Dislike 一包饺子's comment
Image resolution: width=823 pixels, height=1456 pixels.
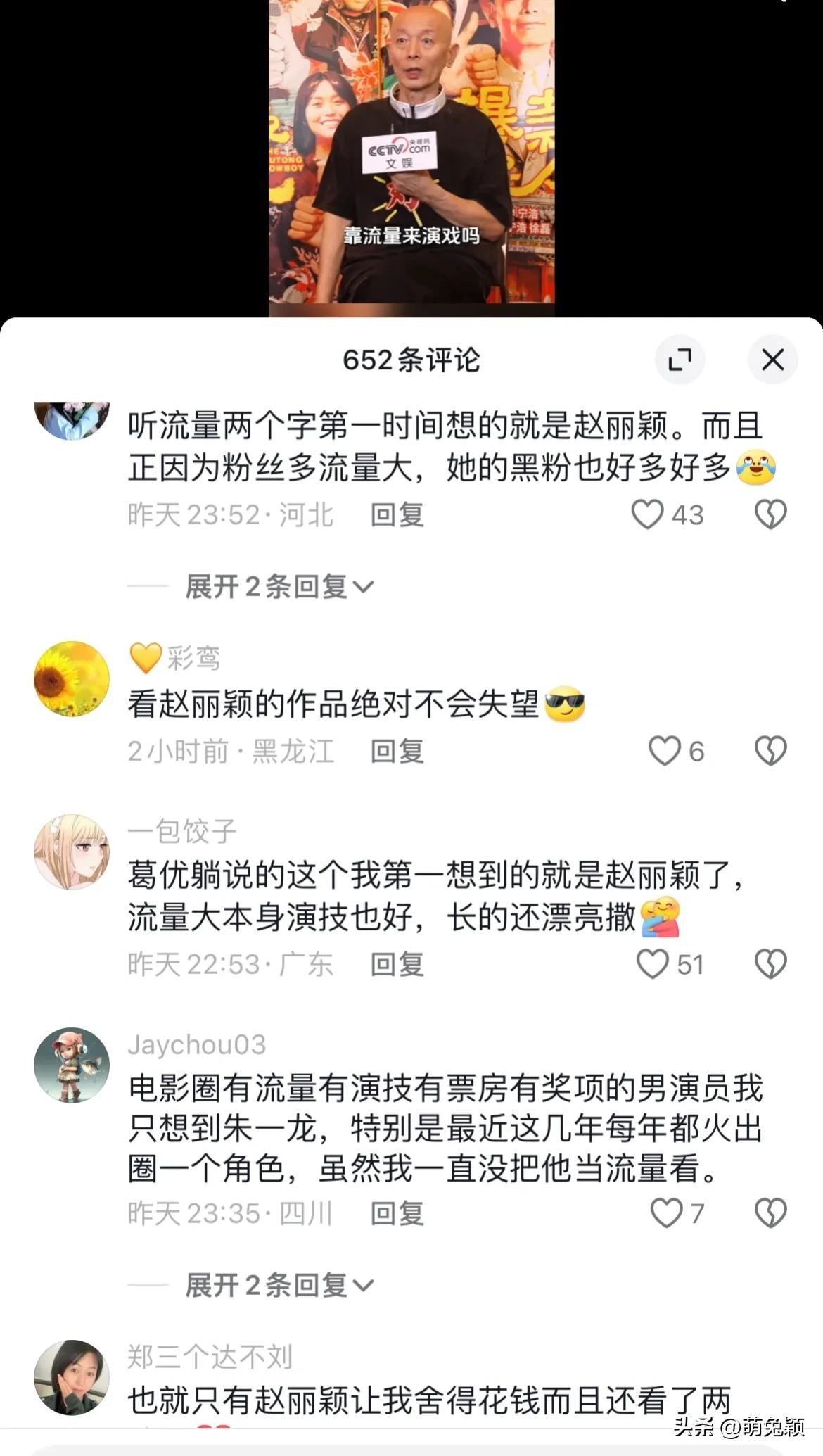[x=770, y=964]
